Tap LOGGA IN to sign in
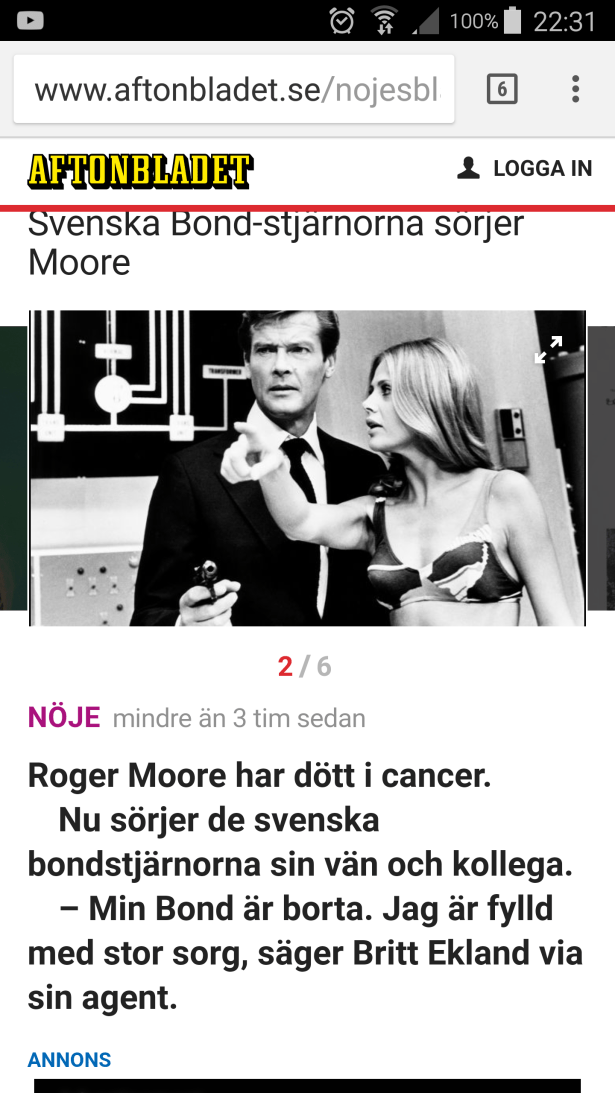 coord(525,169)
